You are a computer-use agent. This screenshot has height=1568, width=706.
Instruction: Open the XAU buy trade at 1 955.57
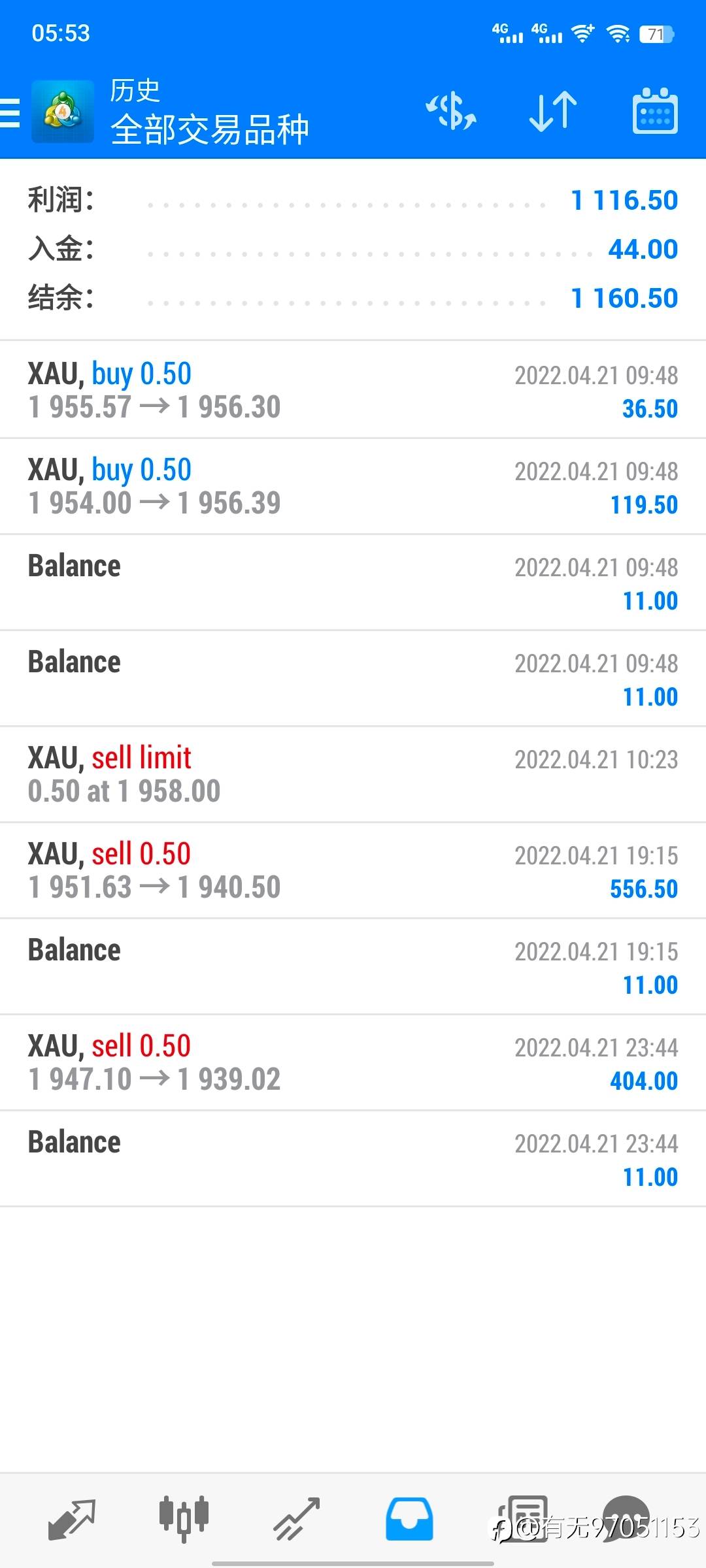(x=353, y=390)
